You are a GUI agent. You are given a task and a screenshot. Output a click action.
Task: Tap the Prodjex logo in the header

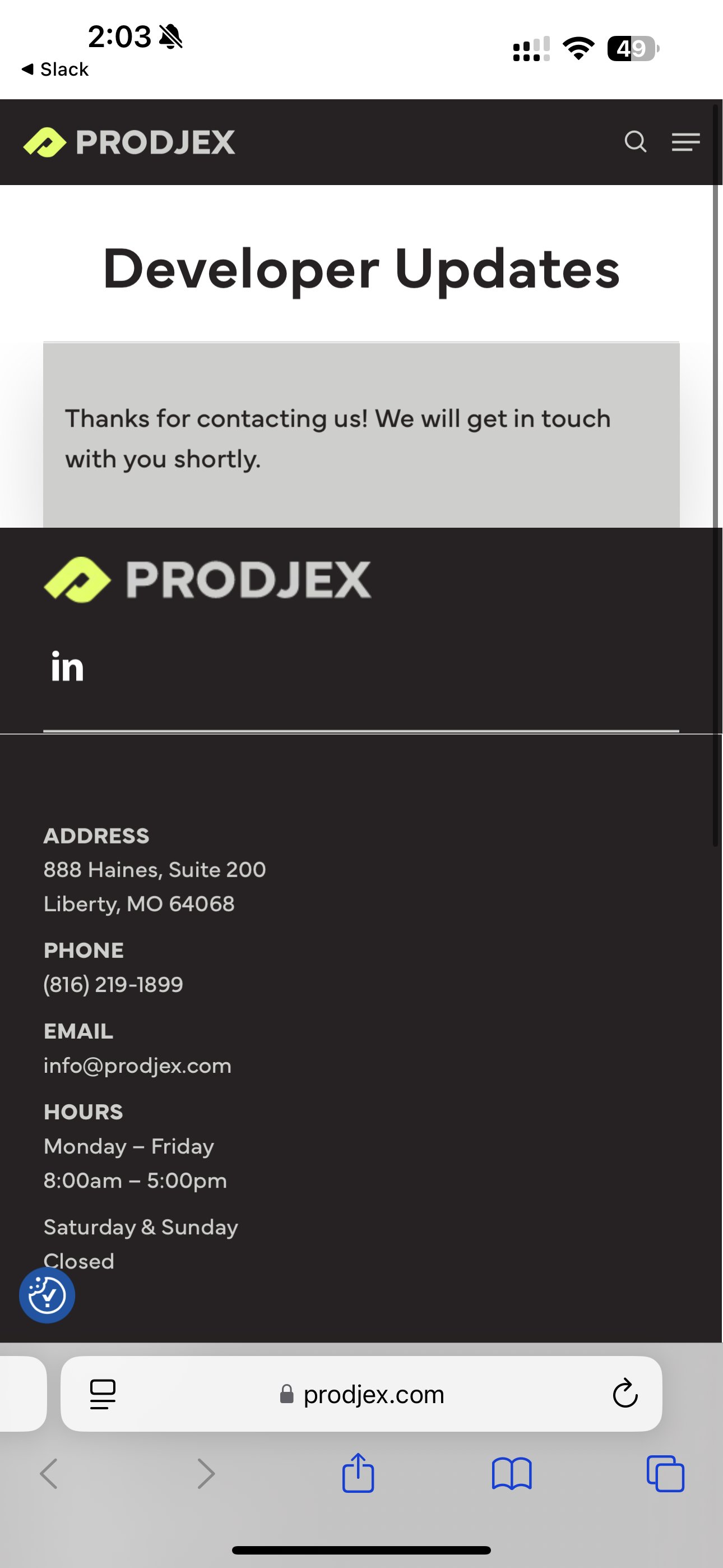click(x=129, y=142)
